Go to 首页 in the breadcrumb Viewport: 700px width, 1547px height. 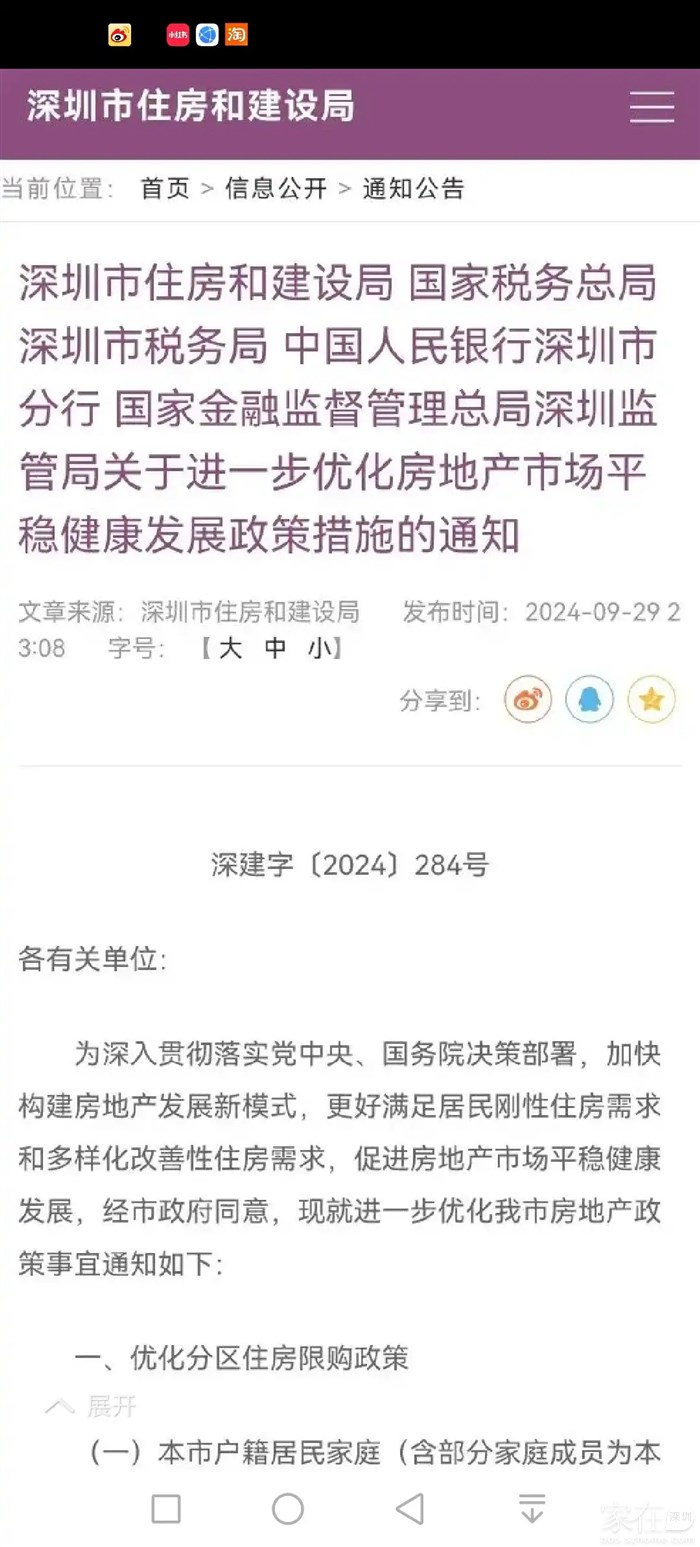165,188
